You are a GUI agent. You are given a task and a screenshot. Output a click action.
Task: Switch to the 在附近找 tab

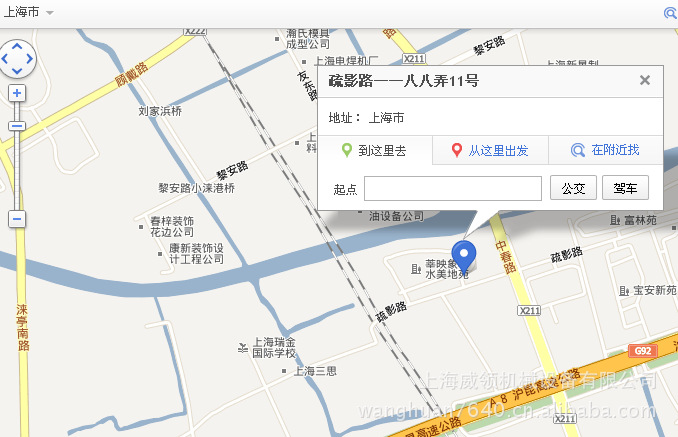pos(605,151)
